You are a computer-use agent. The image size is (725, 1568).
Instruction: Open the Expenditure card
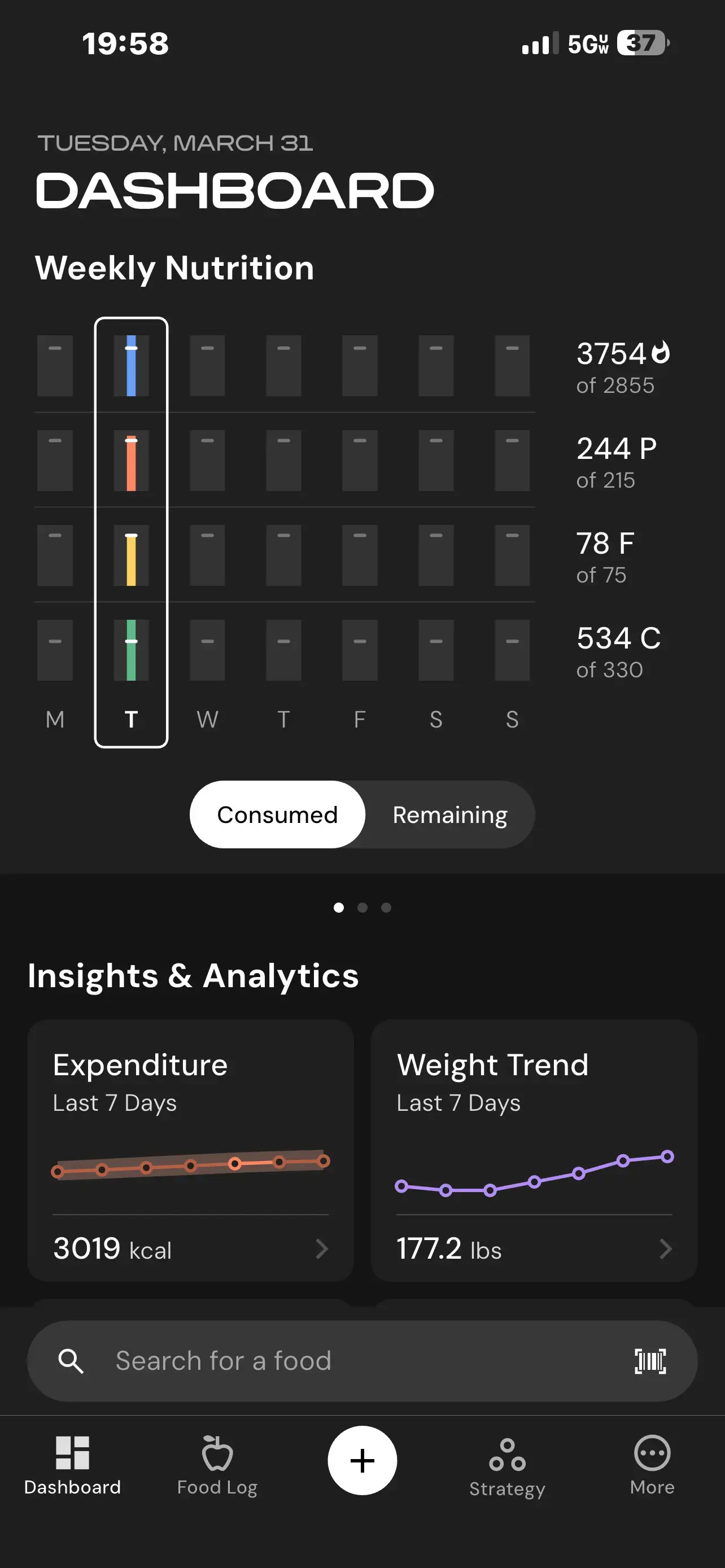point(190,1149)
